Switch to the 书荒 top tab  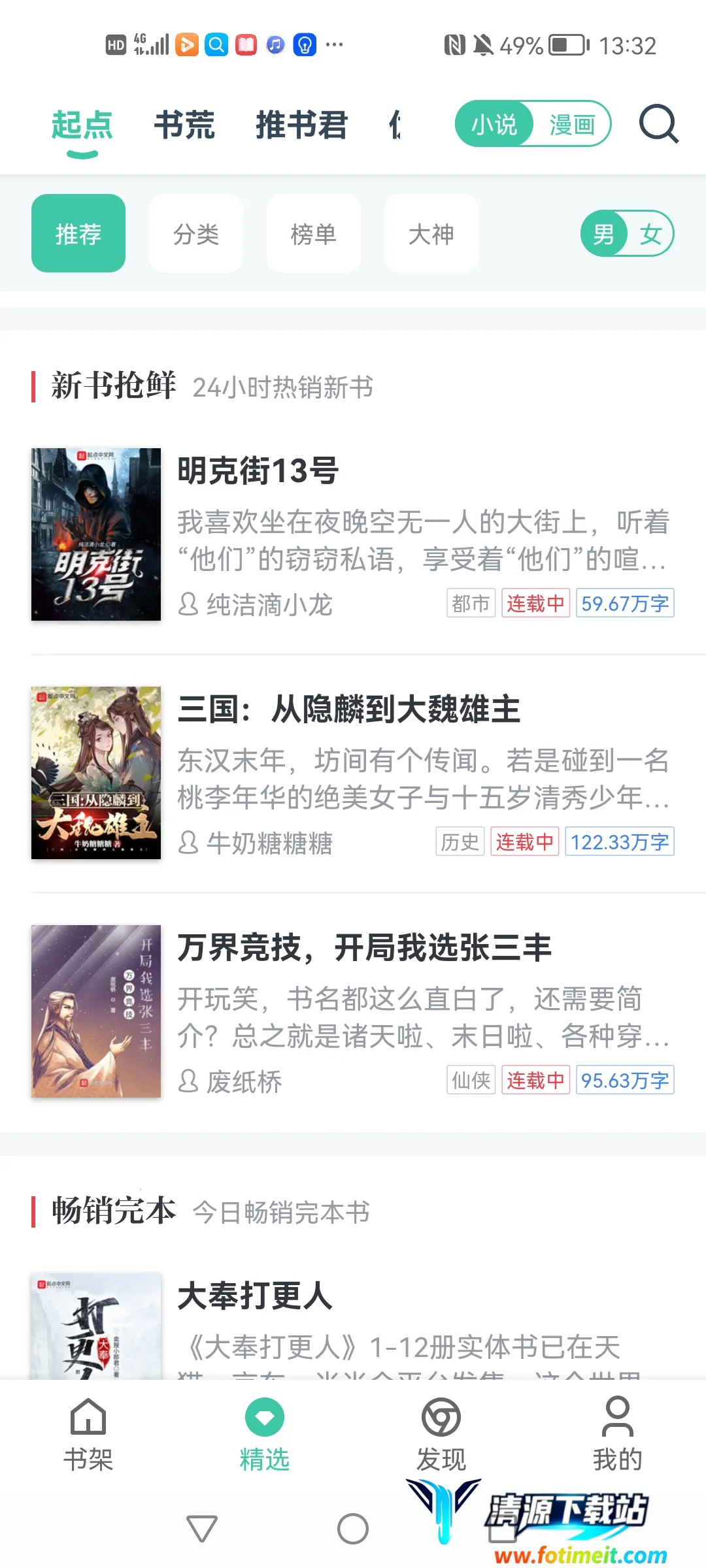tap(184, 125)
